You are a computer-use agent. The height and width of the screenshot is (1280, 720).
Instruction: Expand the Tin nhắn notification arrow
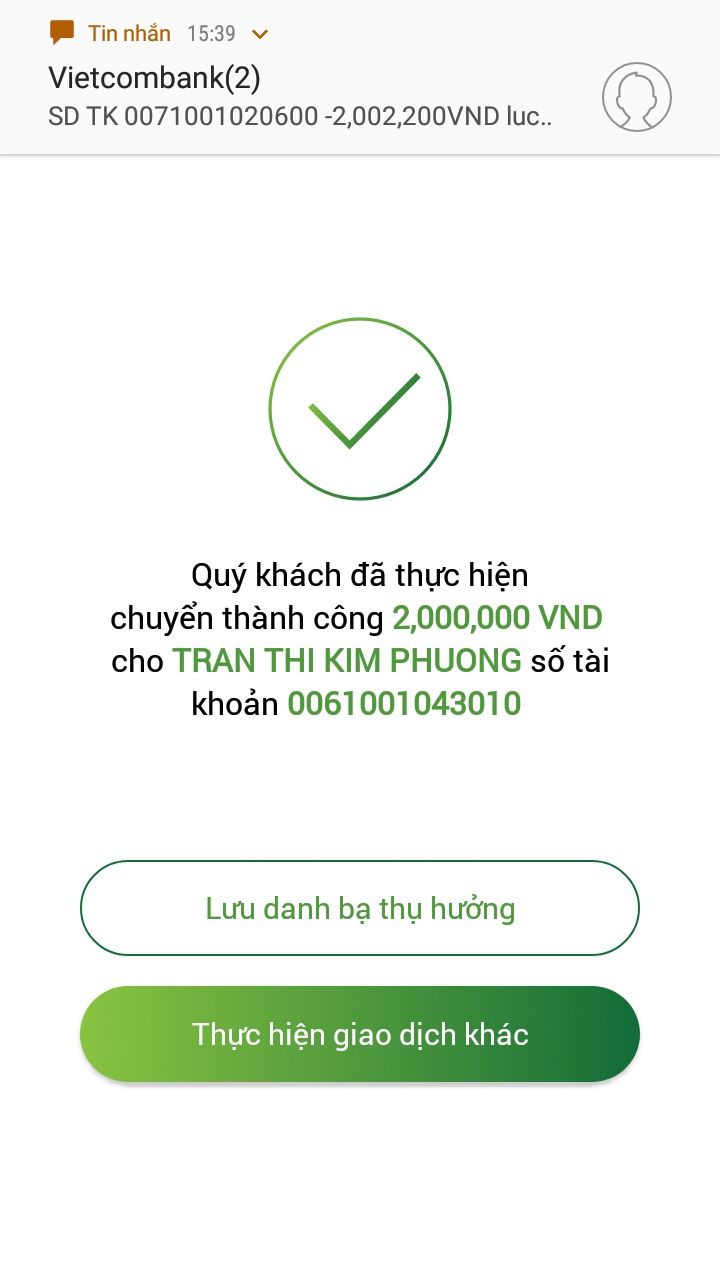click(260, 34)
